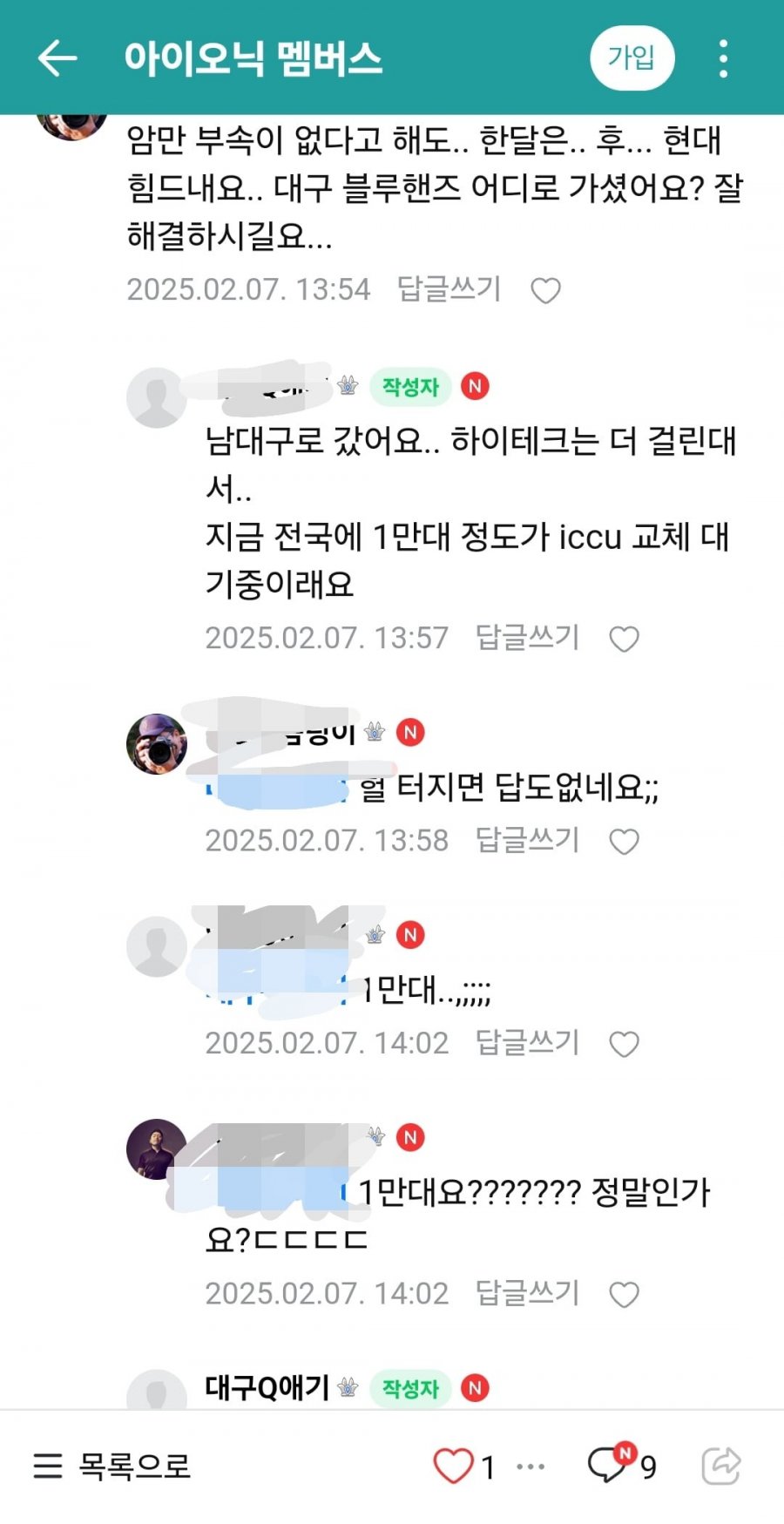Image resolution: width=784 pixels, height=1524 pixels.
Task: Open the three-dot overflow menu
Action: coord(723,58)
